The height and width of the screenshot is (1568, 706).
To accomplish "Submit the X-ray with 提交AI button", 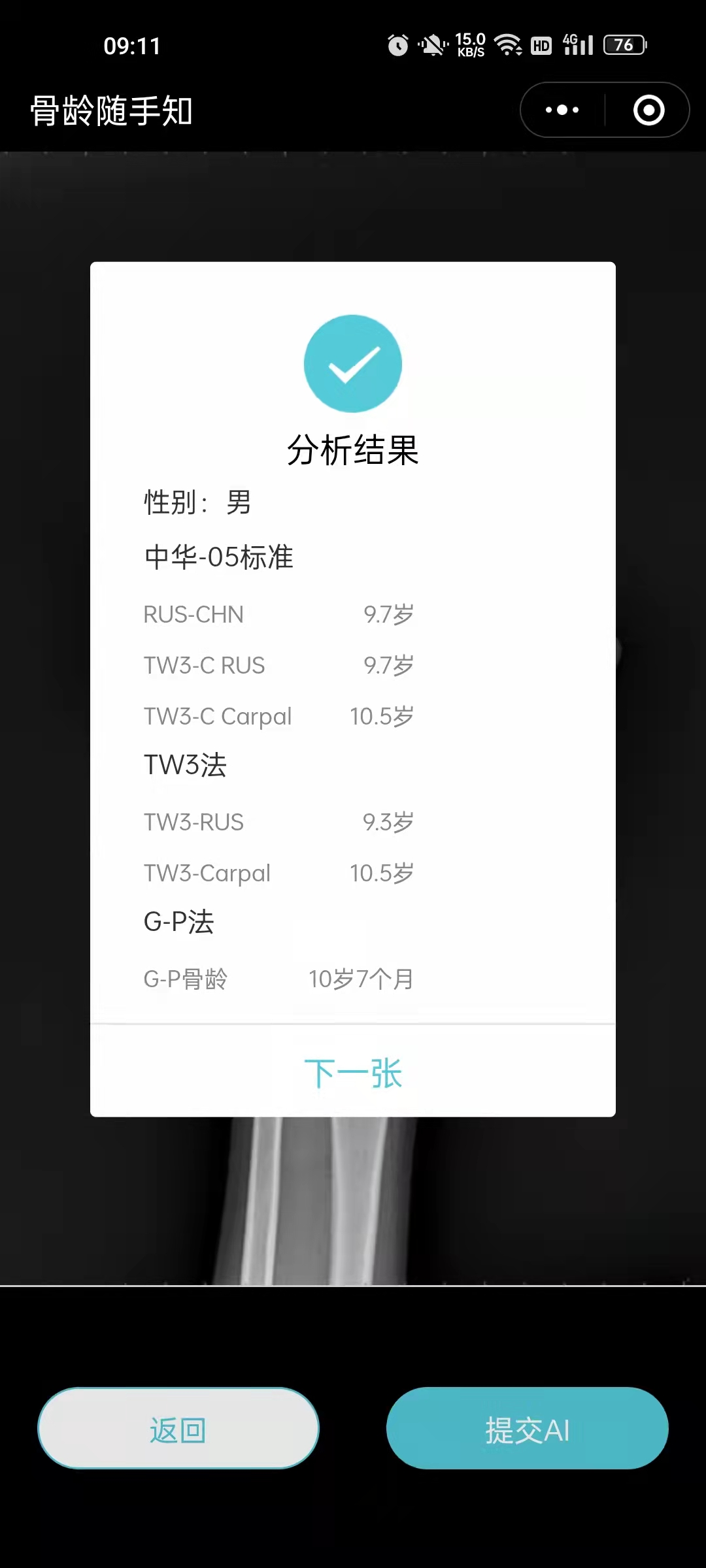I will (527, 1428).
